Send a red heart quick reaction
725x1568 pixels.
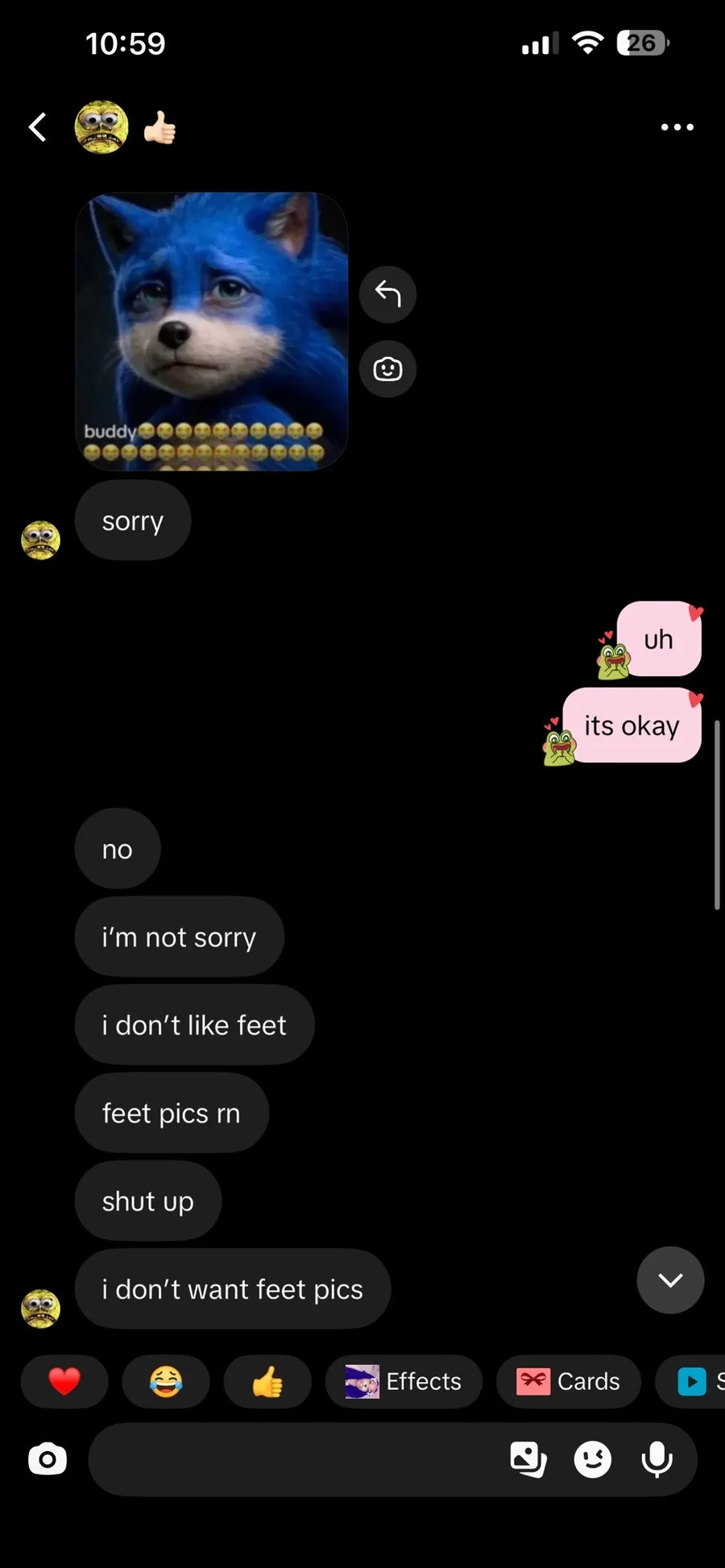(x=64, y=1381)
